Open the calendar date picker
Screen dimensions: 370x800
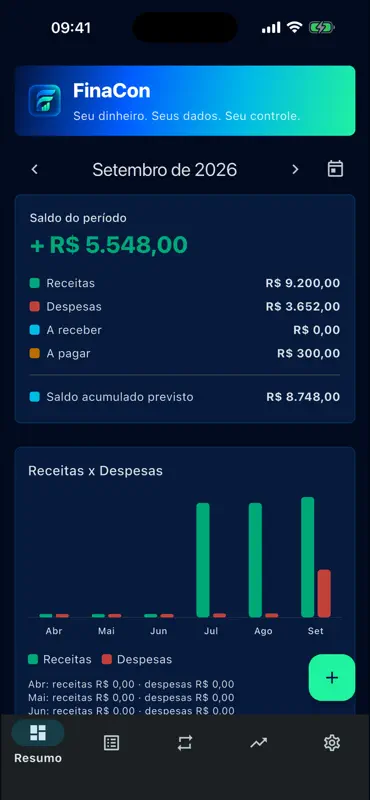click(x=335, y=169)
